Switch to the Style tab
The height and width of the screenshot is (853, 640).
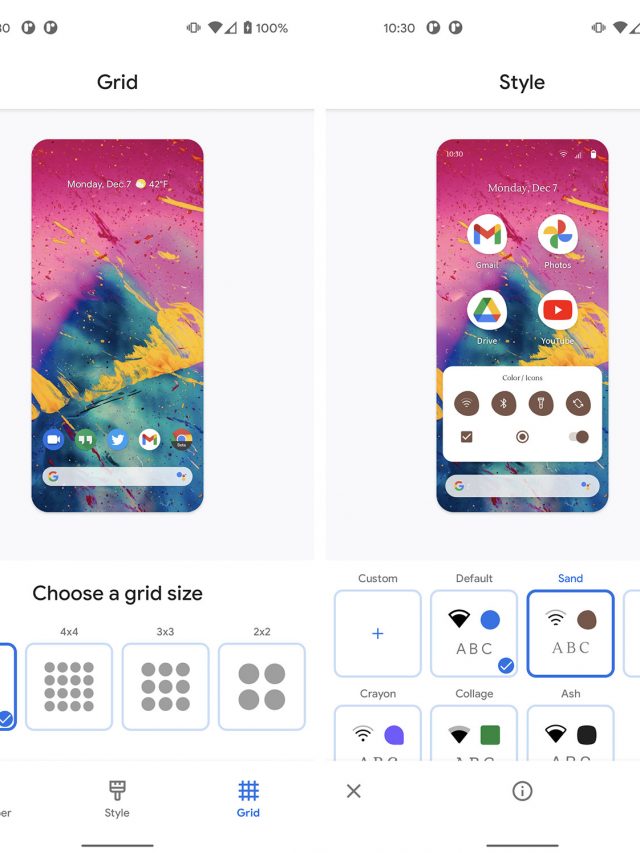(x=117, y=799)
